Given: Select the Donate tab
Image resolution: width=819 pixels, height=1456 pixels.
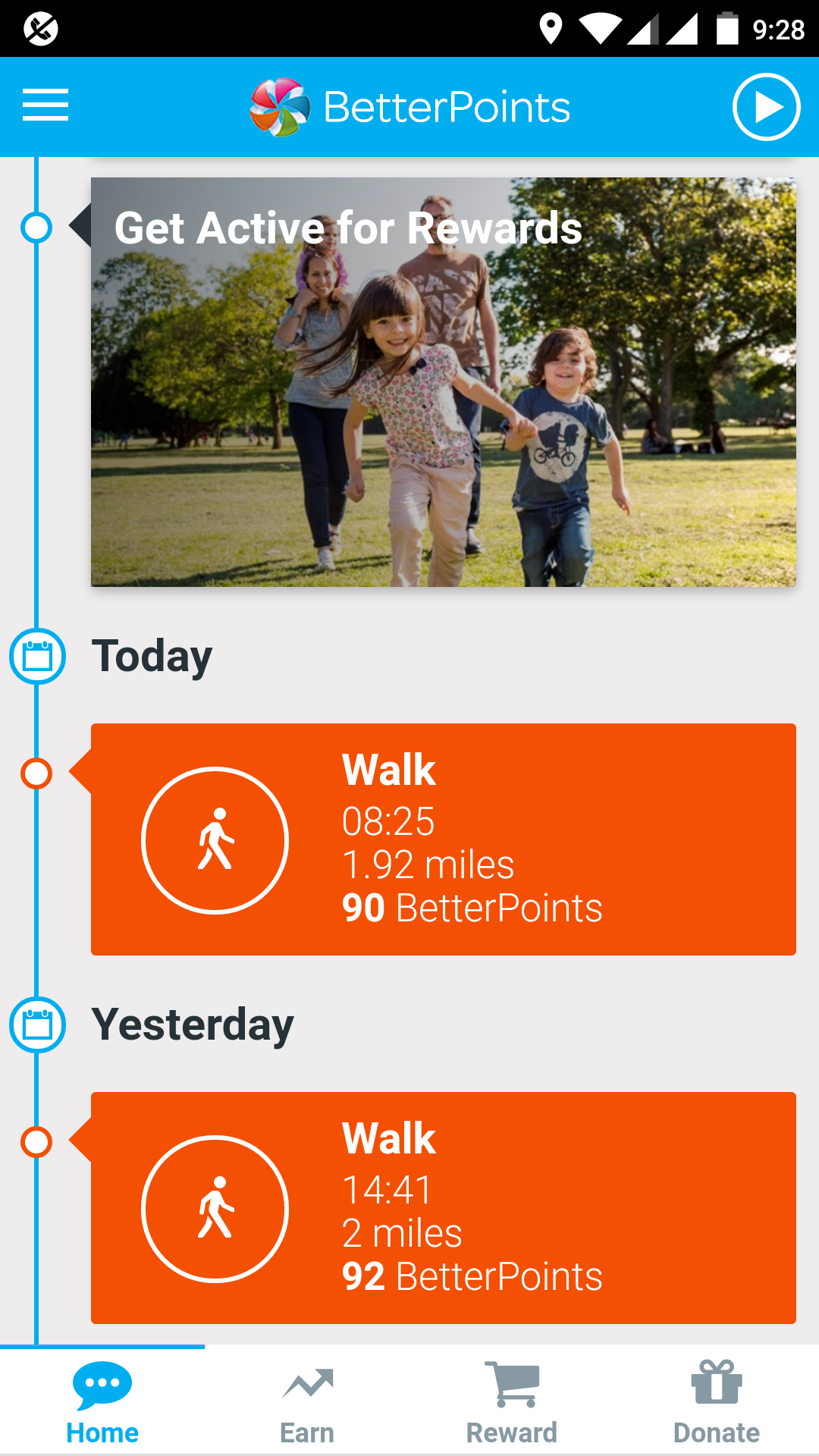Looking at the screenshot, I should click(717, 1401).
